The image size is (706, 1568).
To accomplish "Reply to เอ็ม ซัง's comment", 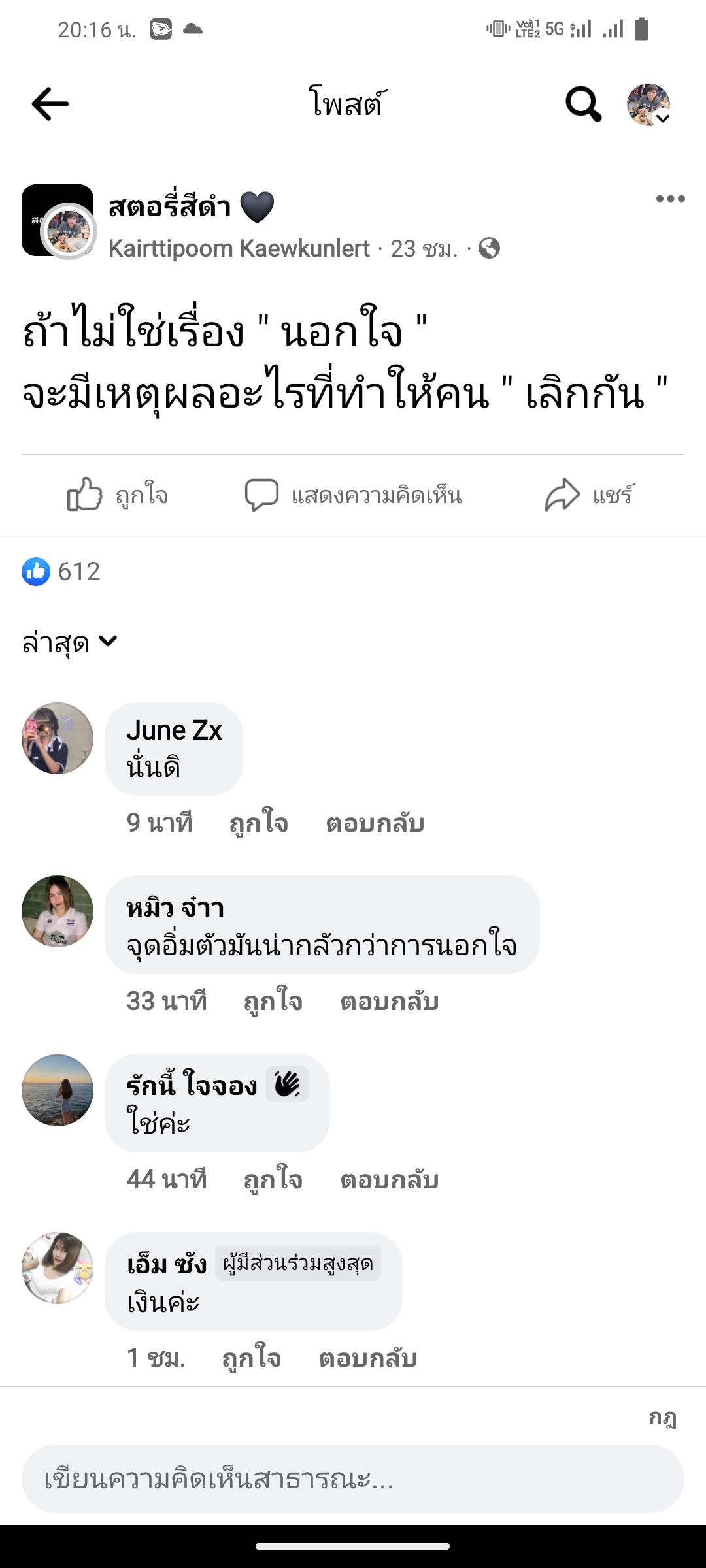I will coord(367,1358).
